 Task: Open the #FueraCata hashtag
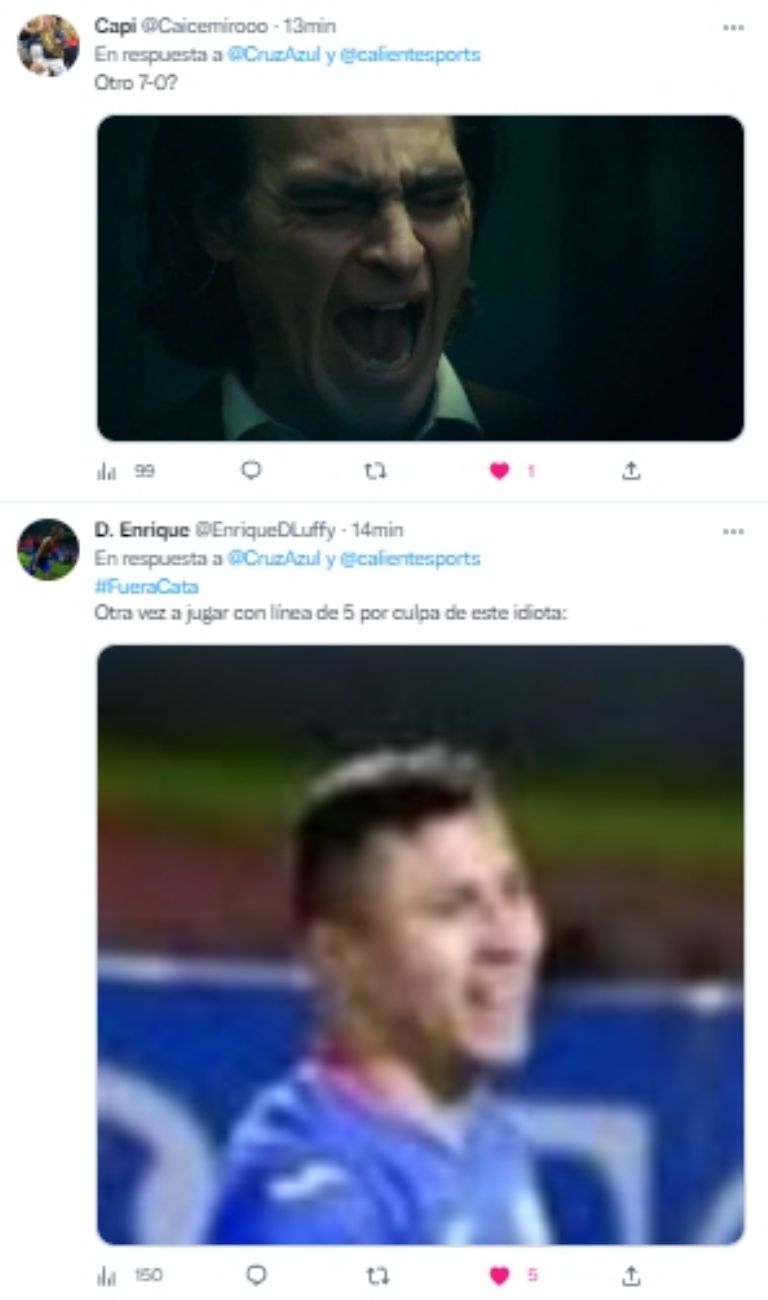[146, 586]
